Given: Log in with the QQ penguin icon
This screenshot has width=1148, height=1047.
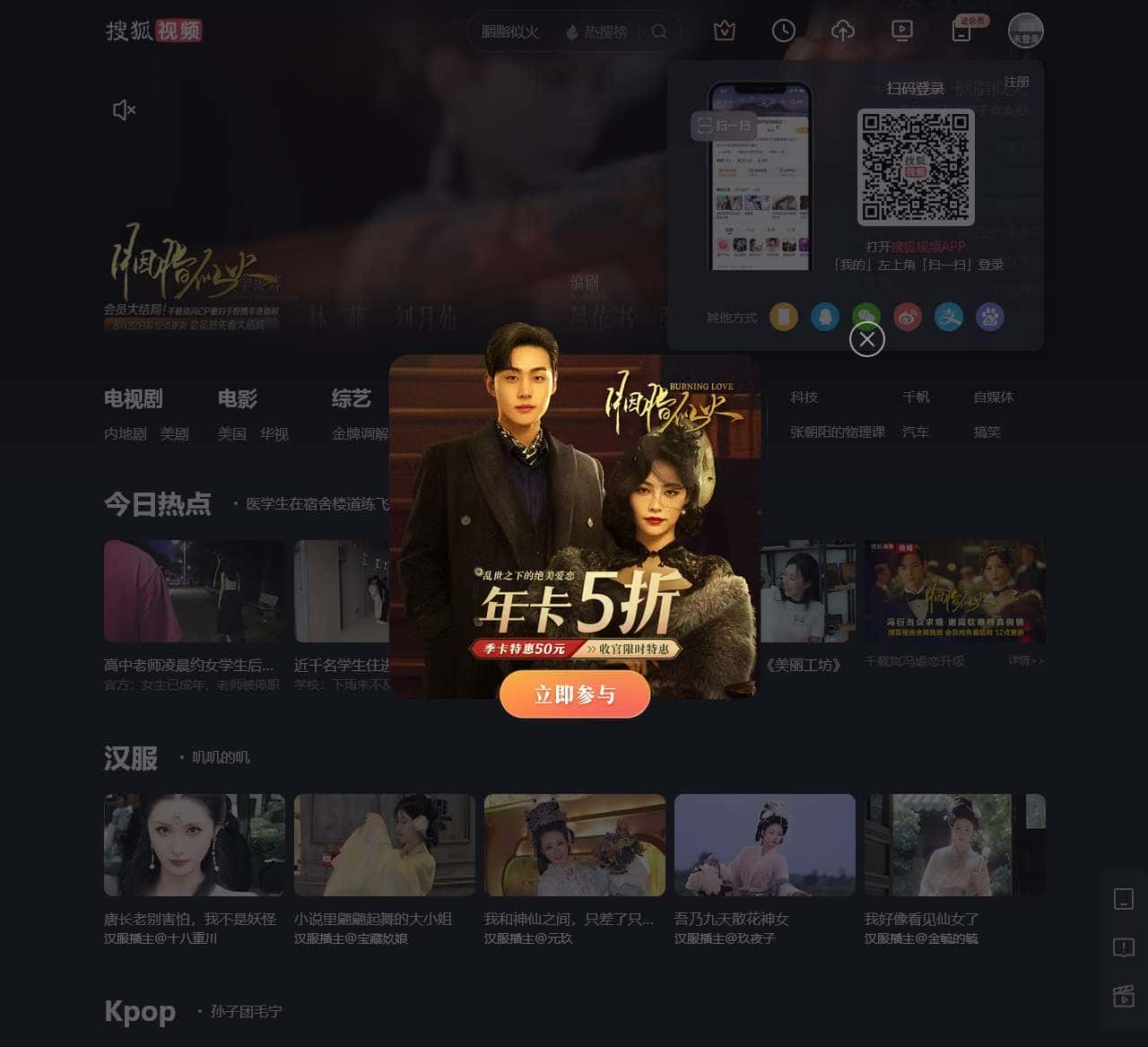Looking at the screenshot, I should (824, 317).
